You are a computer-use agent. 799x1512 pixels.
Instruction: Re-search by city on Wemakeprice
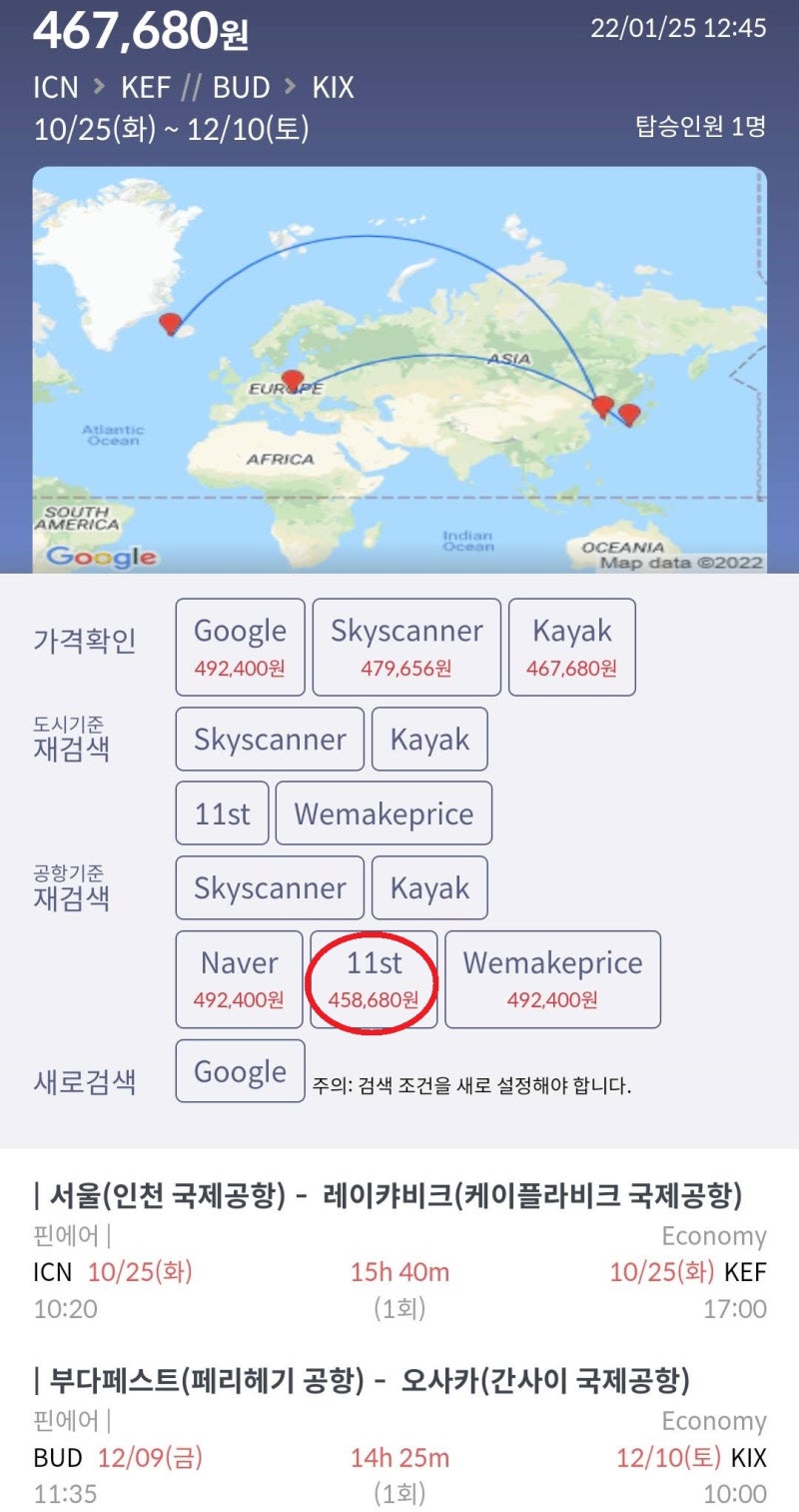pos(384,813)
